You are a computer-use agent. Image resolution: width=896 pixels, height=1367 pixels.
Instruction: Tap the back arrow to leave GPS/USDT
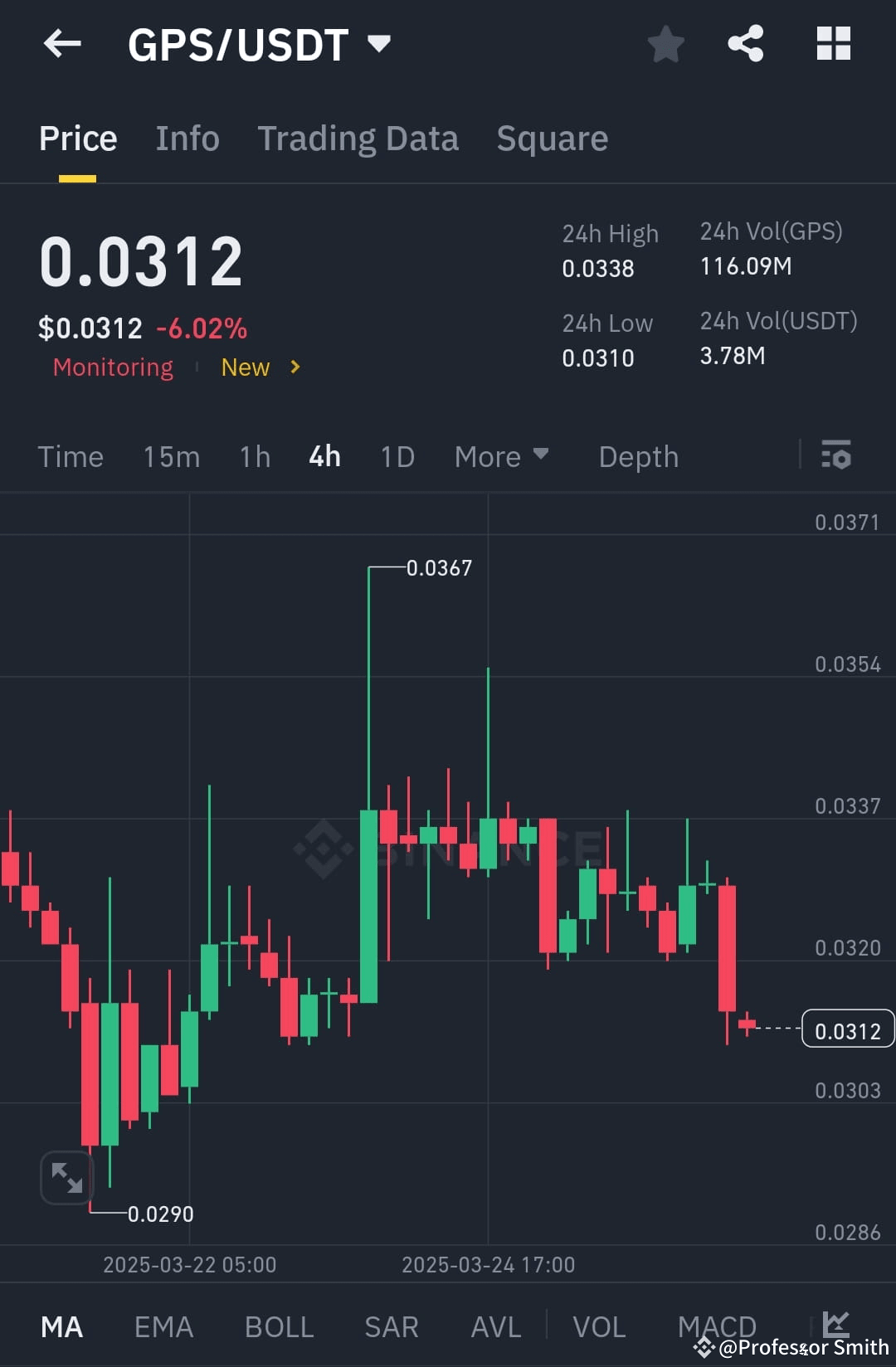click(62, 45)
